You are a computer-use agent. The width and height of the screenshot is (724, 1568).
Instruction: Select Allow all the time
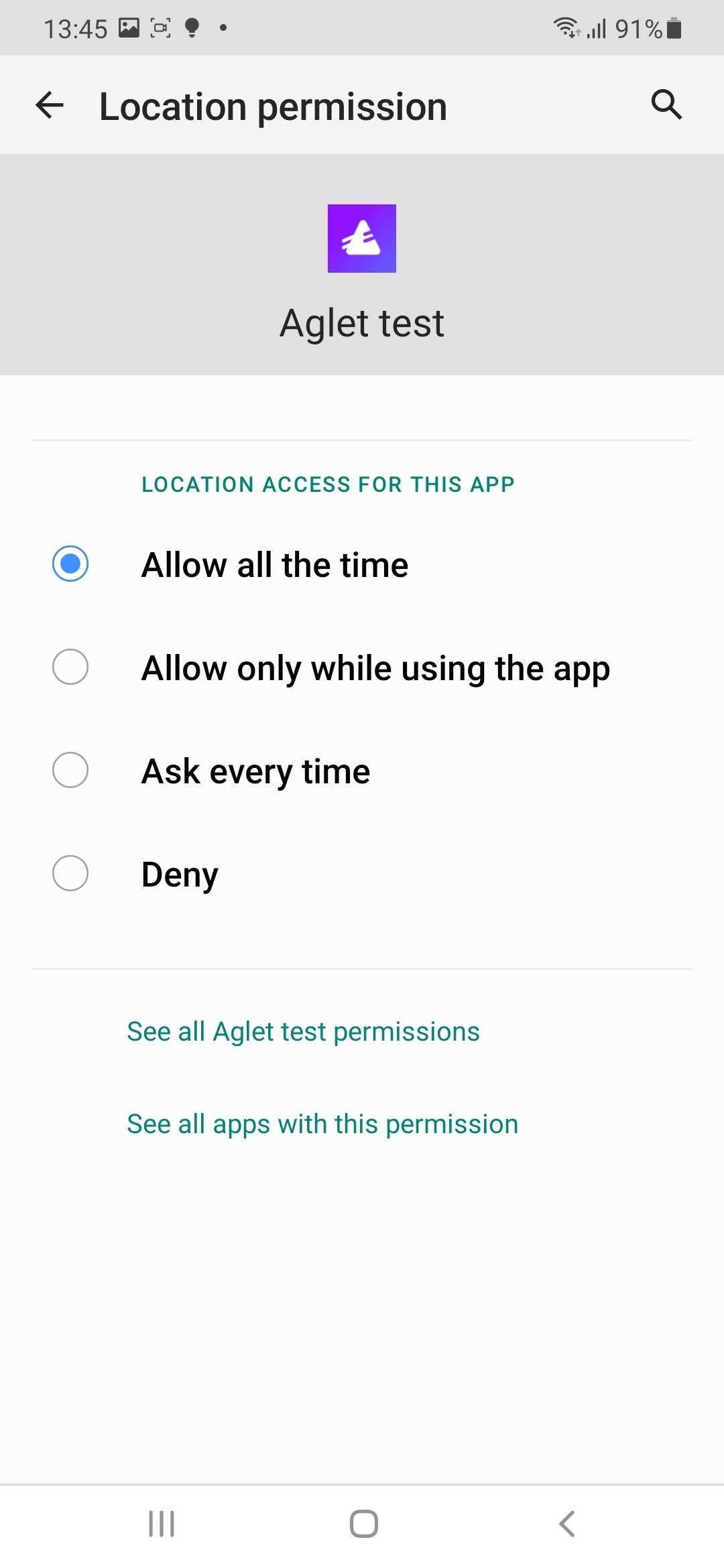(x=362, y=564)
